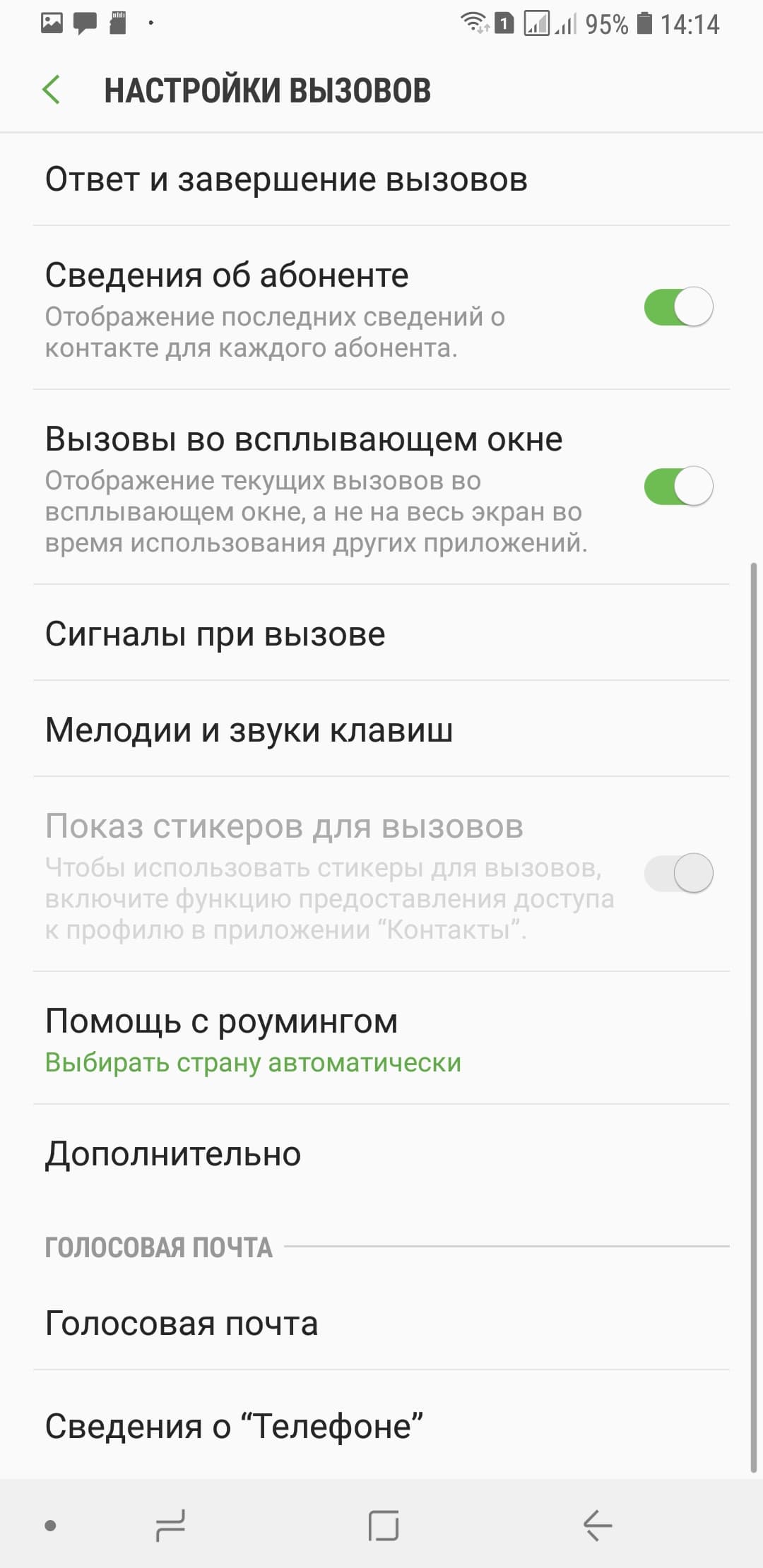Open Дополнительно settings
This screenshot has width=763, height=1568.
(x=173, y=1154)
